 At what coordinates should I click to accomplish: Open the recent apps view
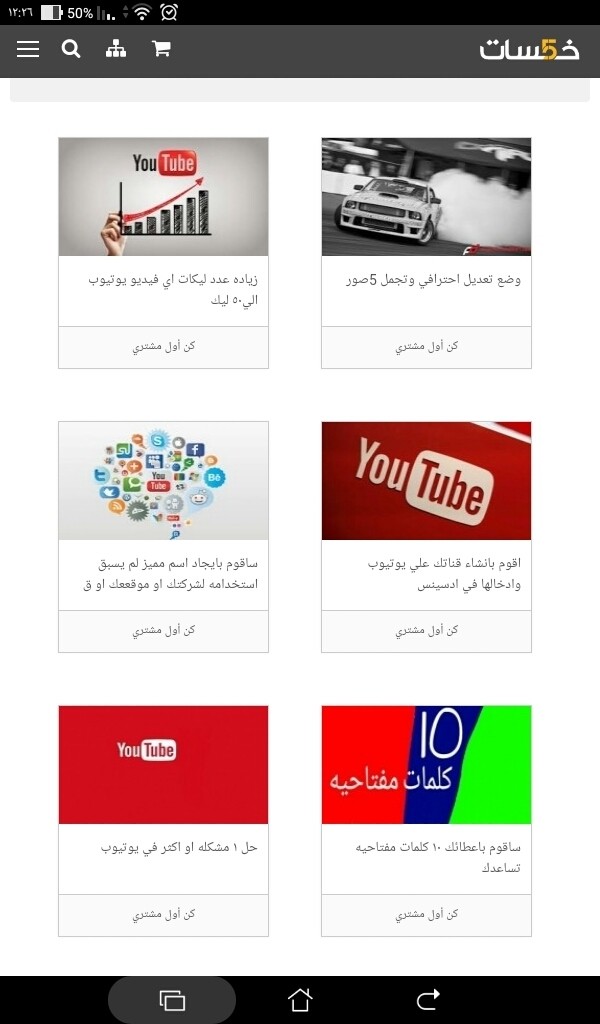point(172,999)
